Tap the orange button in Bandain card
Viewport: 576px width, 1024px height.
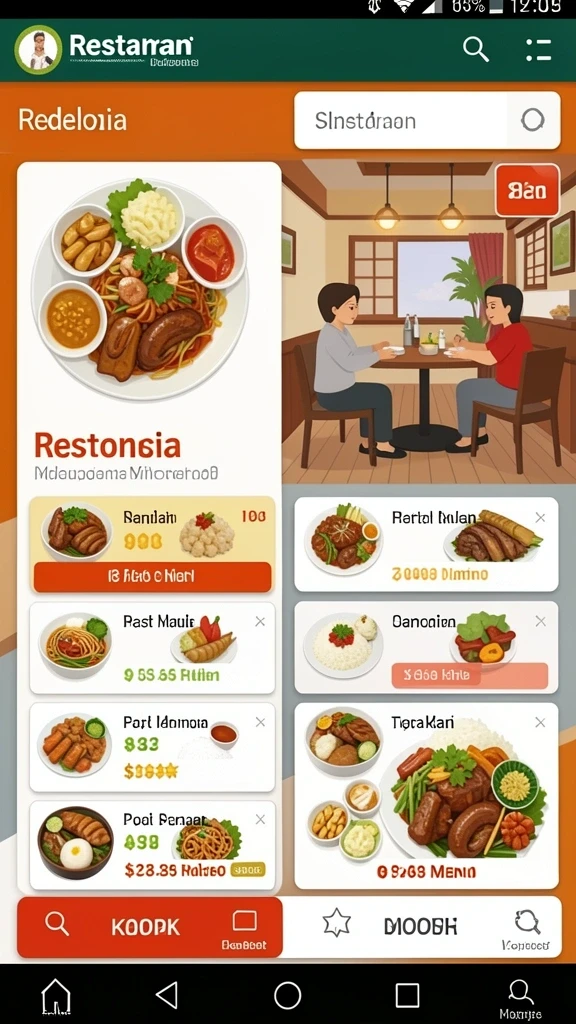(152, 577)
